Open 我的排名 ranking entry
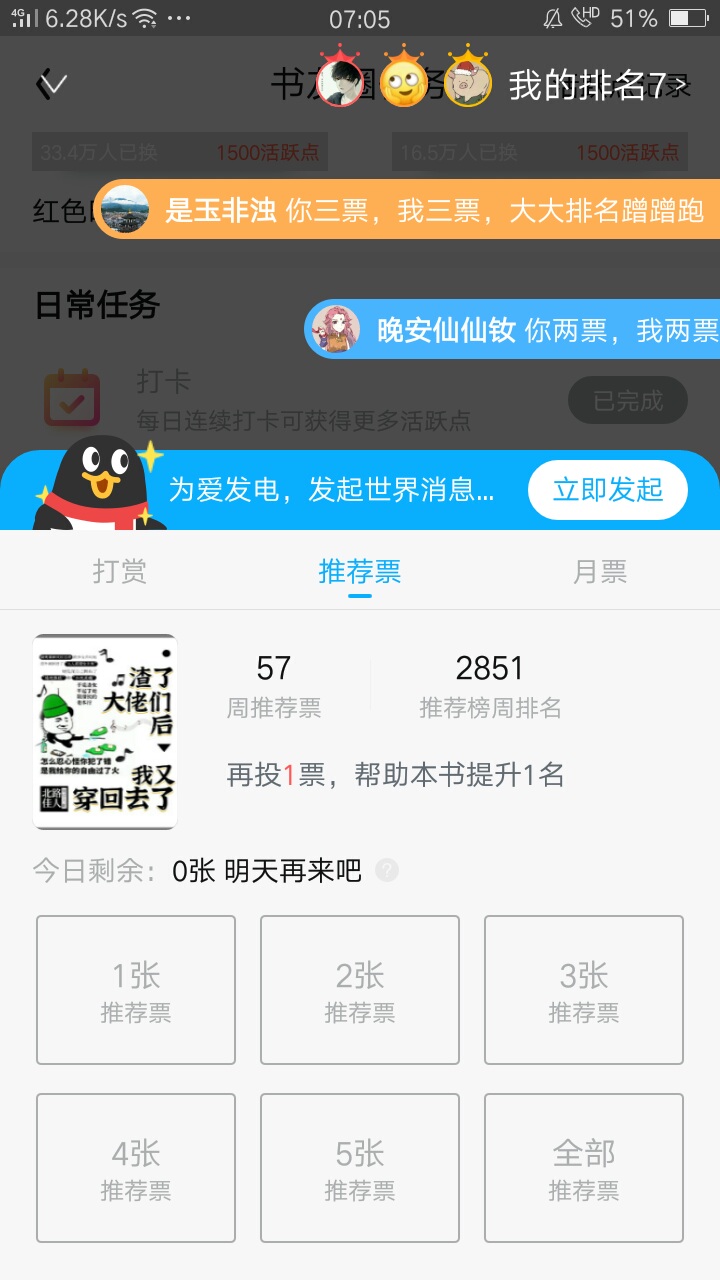This screenshot has height=1280, width=720. pyautogui.click(x=598, y=85)
